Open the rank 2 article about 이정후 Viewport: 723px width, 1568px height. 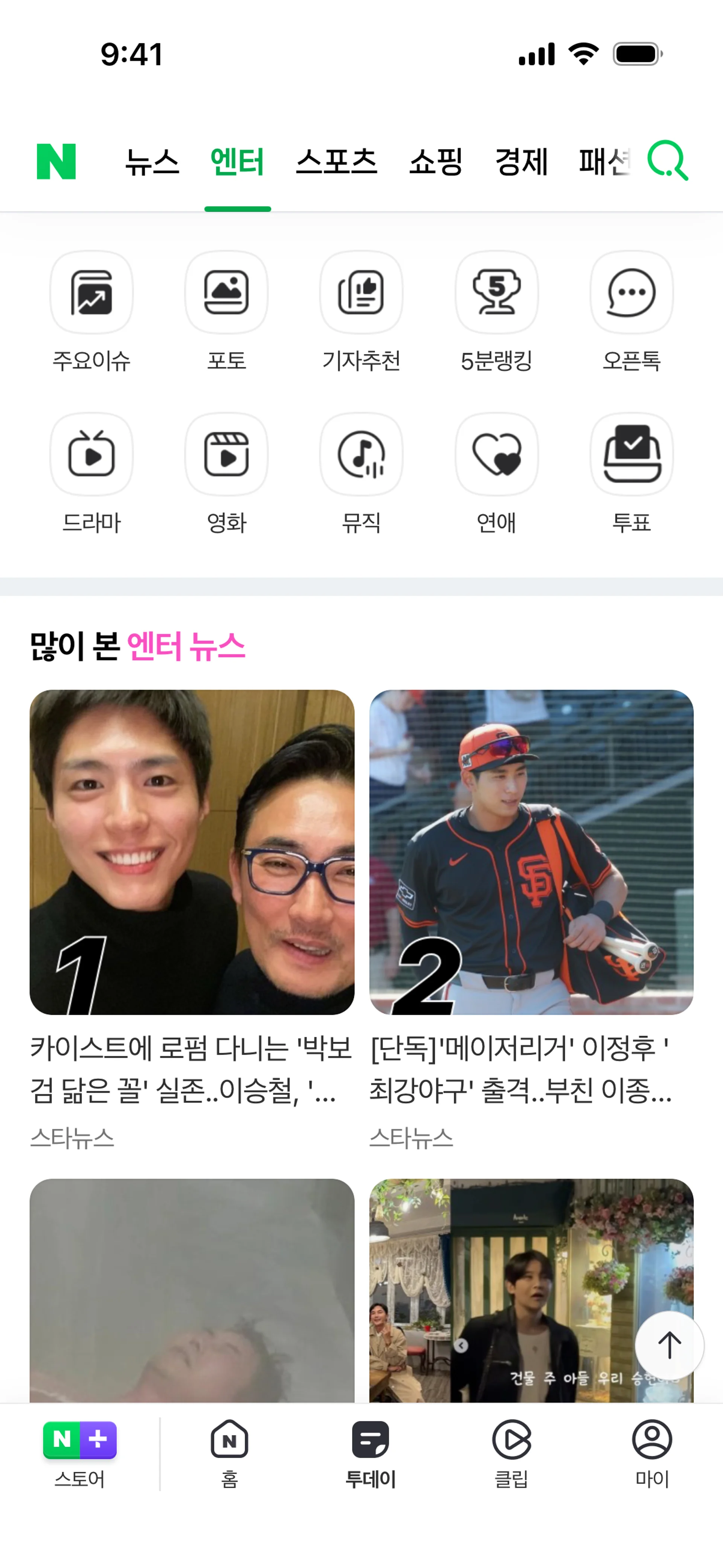click(x=531, y=852)
